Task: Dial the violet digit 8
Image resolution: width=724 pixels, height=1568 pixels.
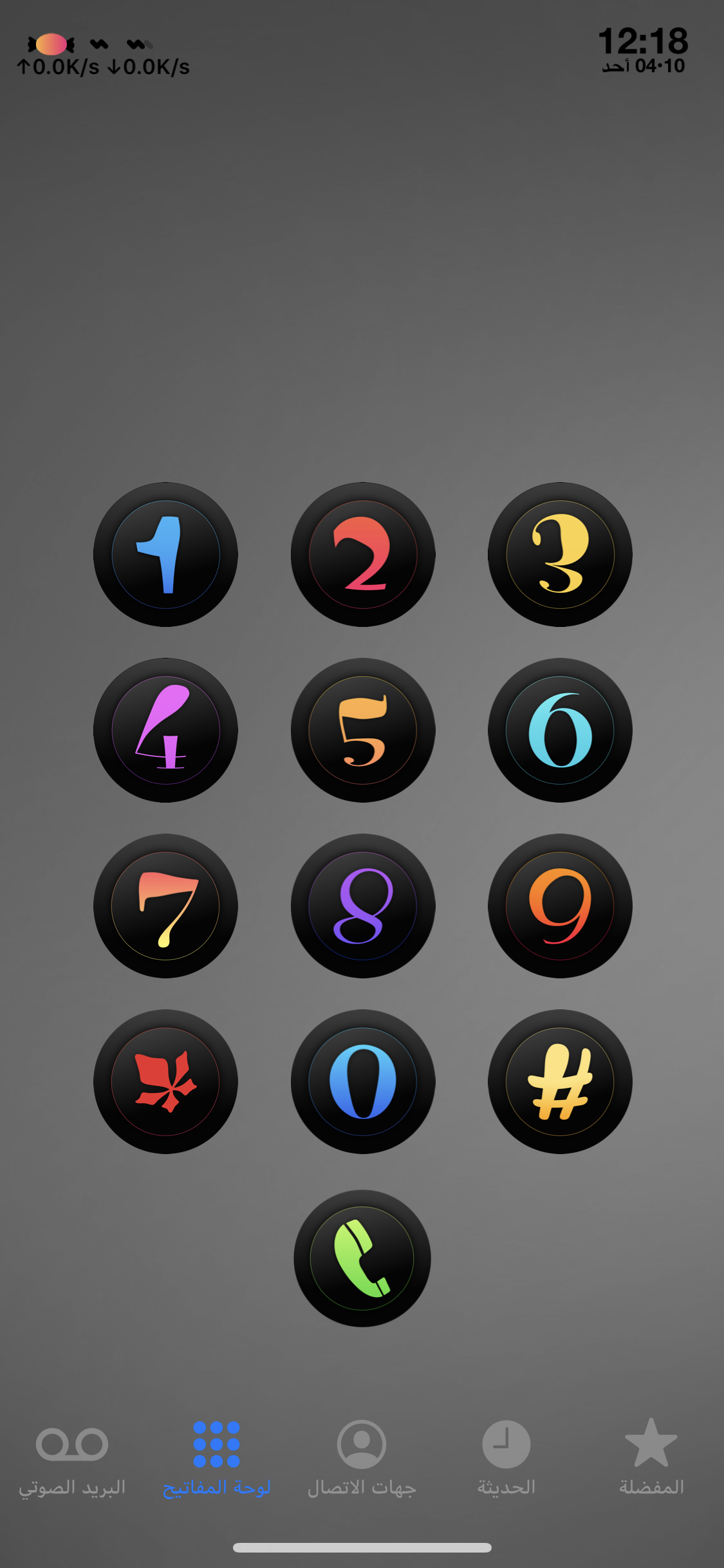Action: tap(363, 906)
